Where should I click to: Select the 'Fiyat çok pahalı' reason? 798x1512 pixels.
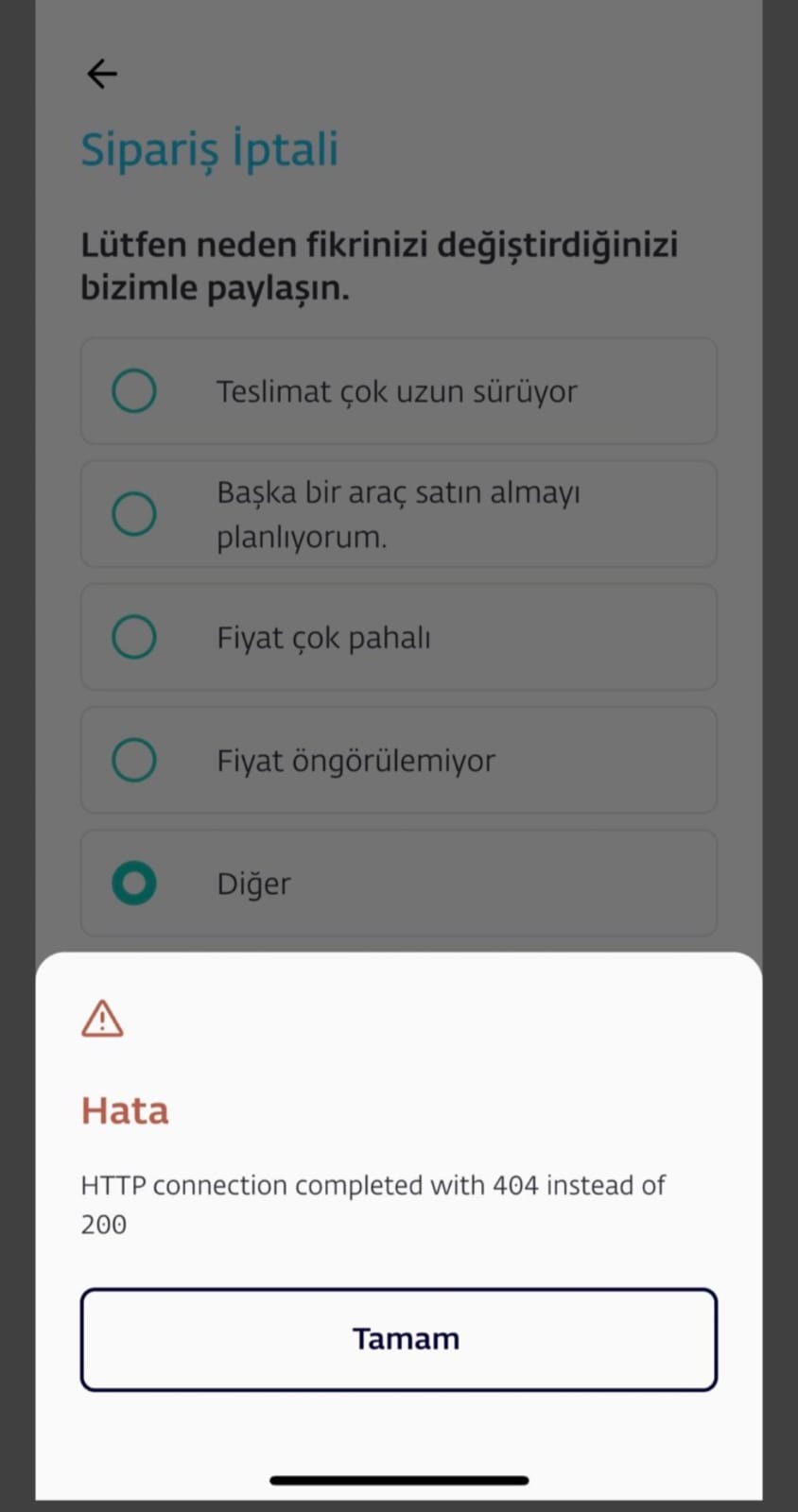pyautogui.click(x=134, y=637)
